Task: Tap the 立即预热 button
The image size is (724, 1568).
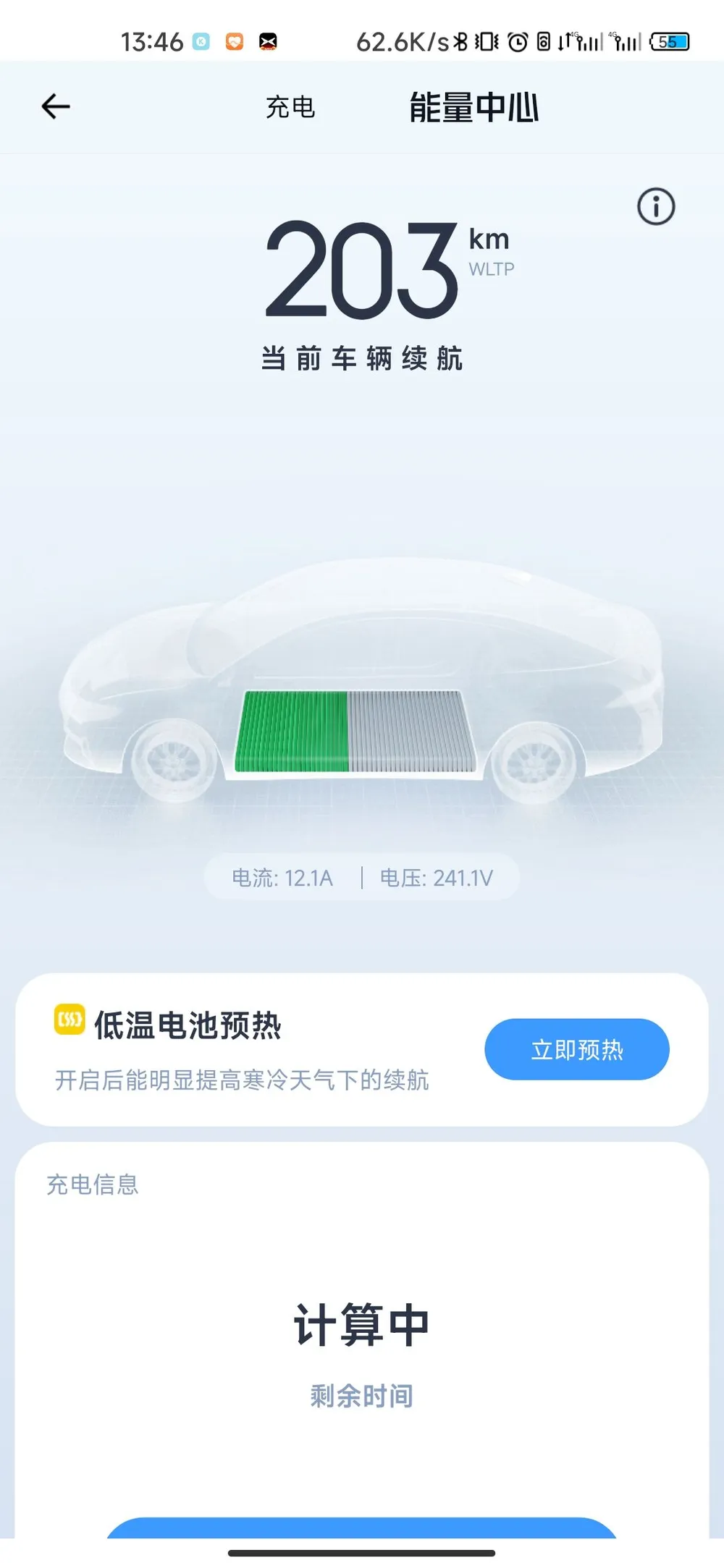Action: click(x=576, y=1049)
